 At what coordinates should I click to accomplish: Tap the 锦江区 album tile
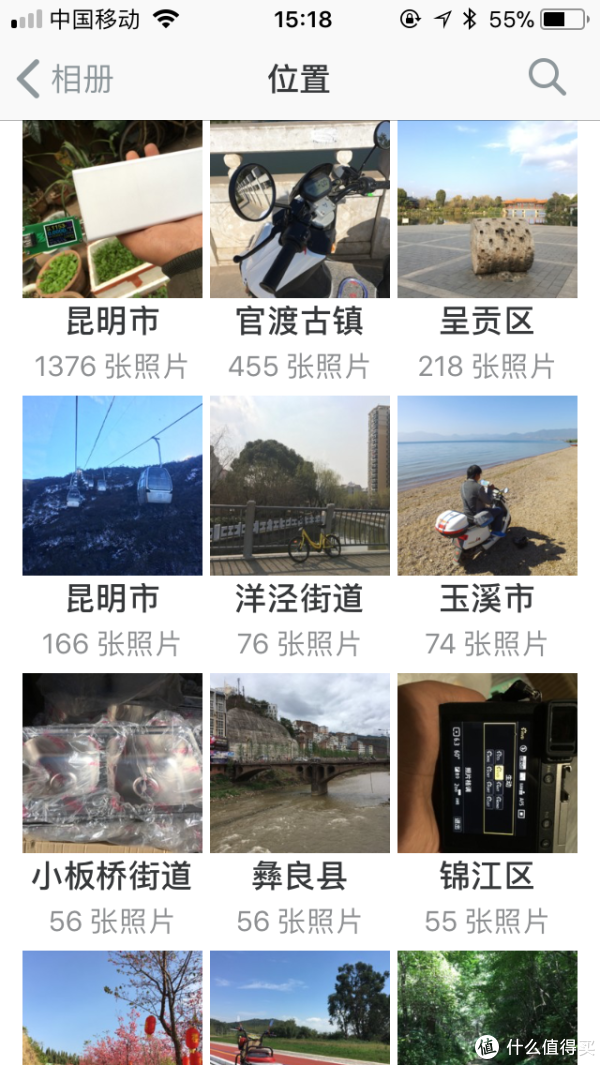point(487,762)
